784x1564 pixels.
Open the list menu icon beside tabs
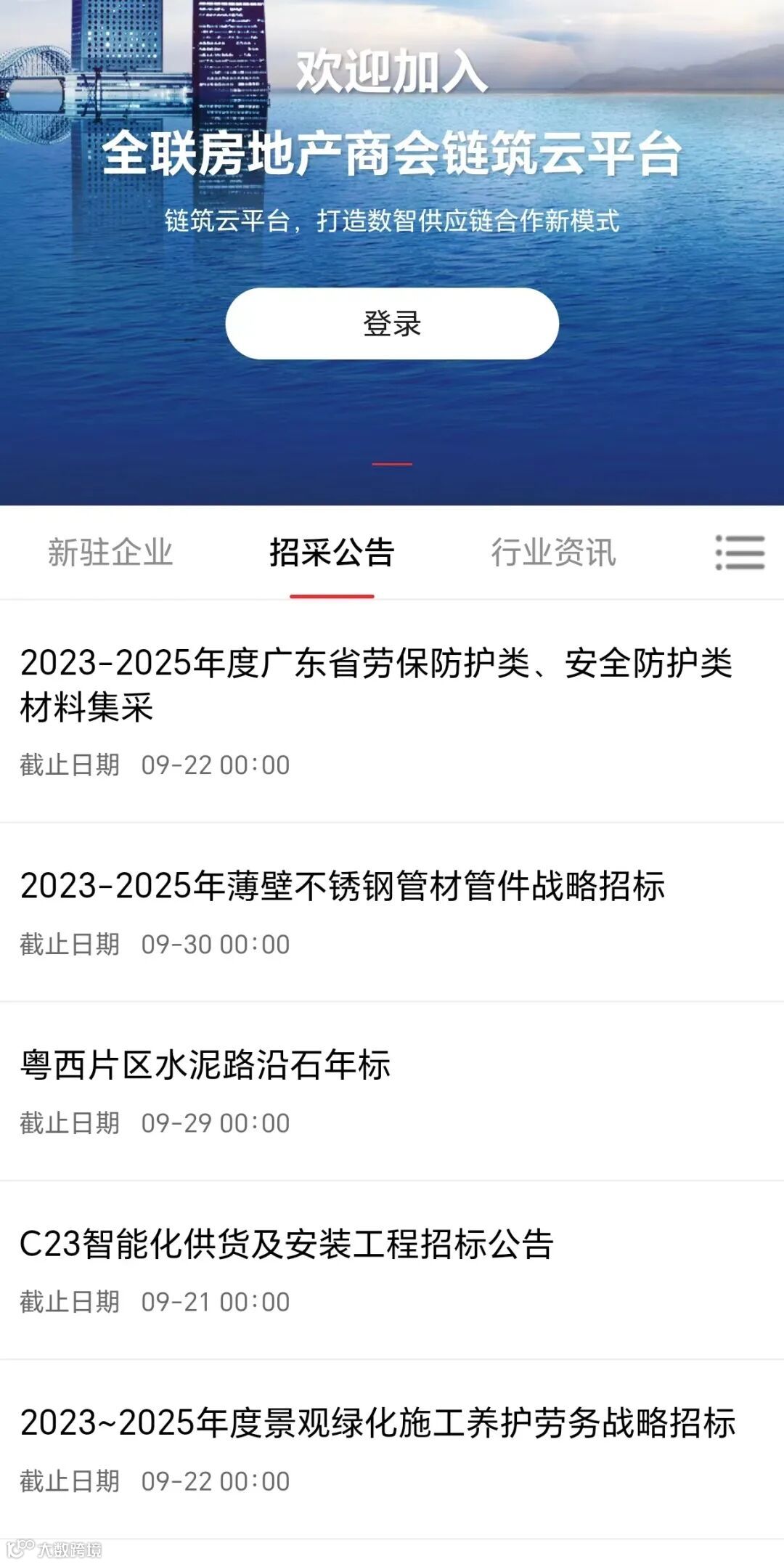[740, 553]
